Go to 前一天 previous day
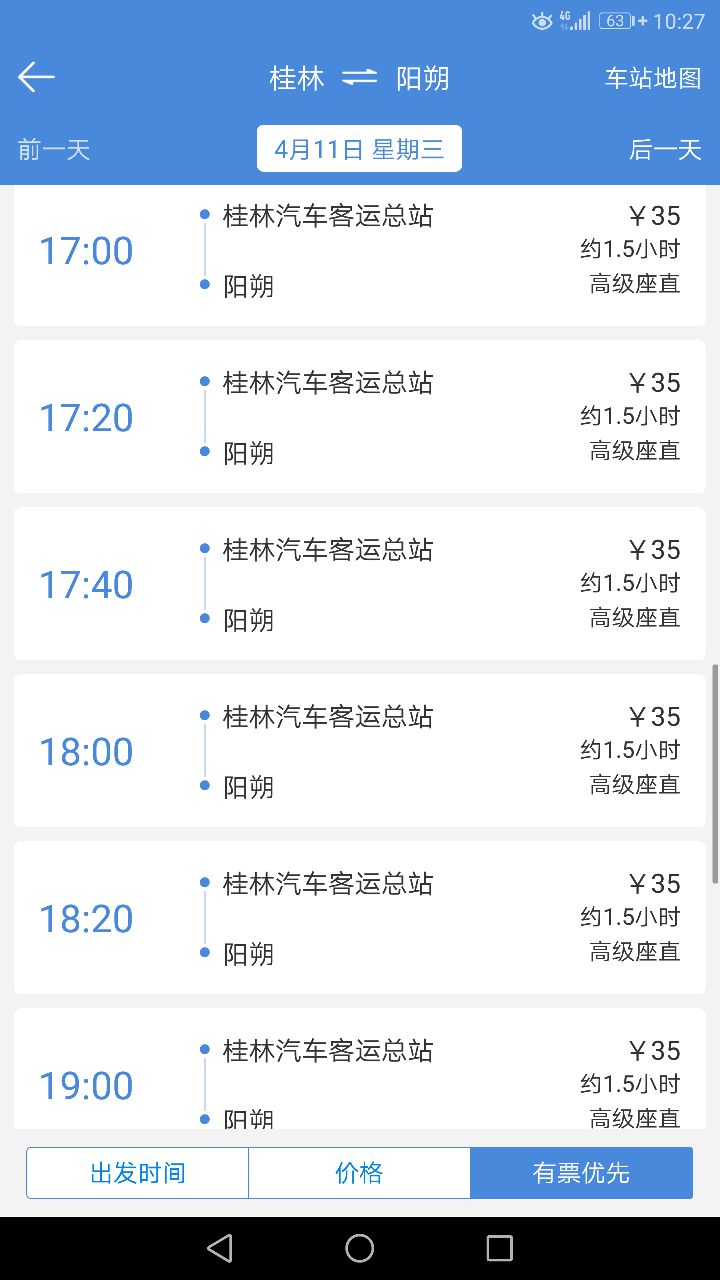The height and width of the screenshot is (1280, 720). pos(55,150)
